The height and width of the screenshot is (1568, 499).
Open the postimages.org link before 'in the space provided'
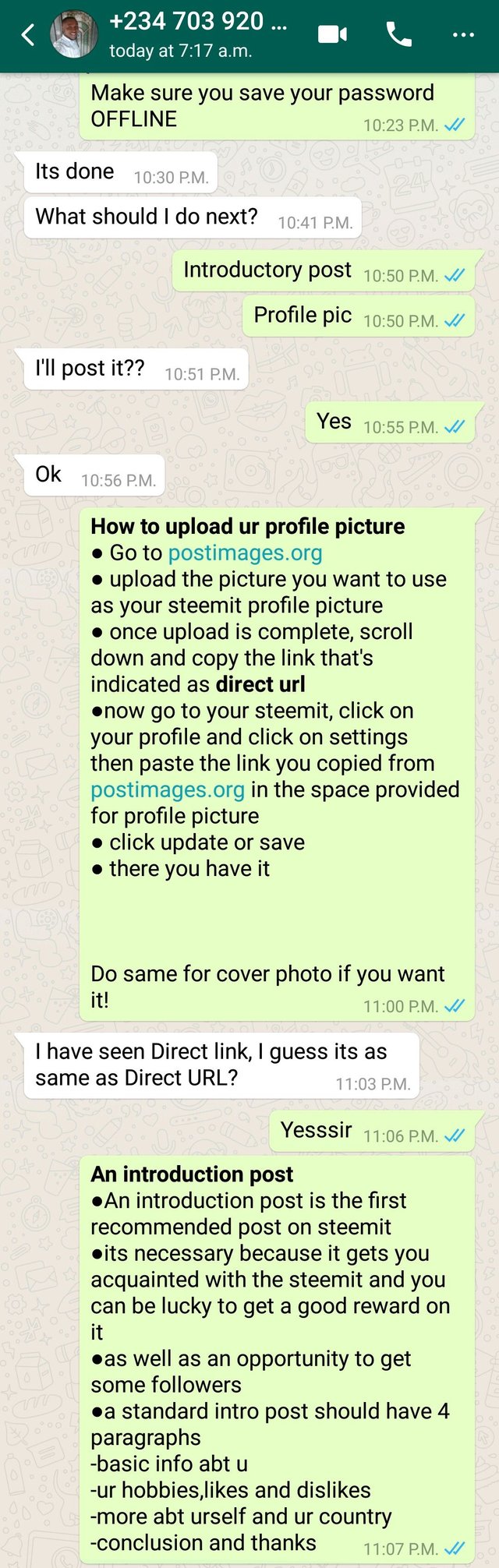tap(168, 790)
